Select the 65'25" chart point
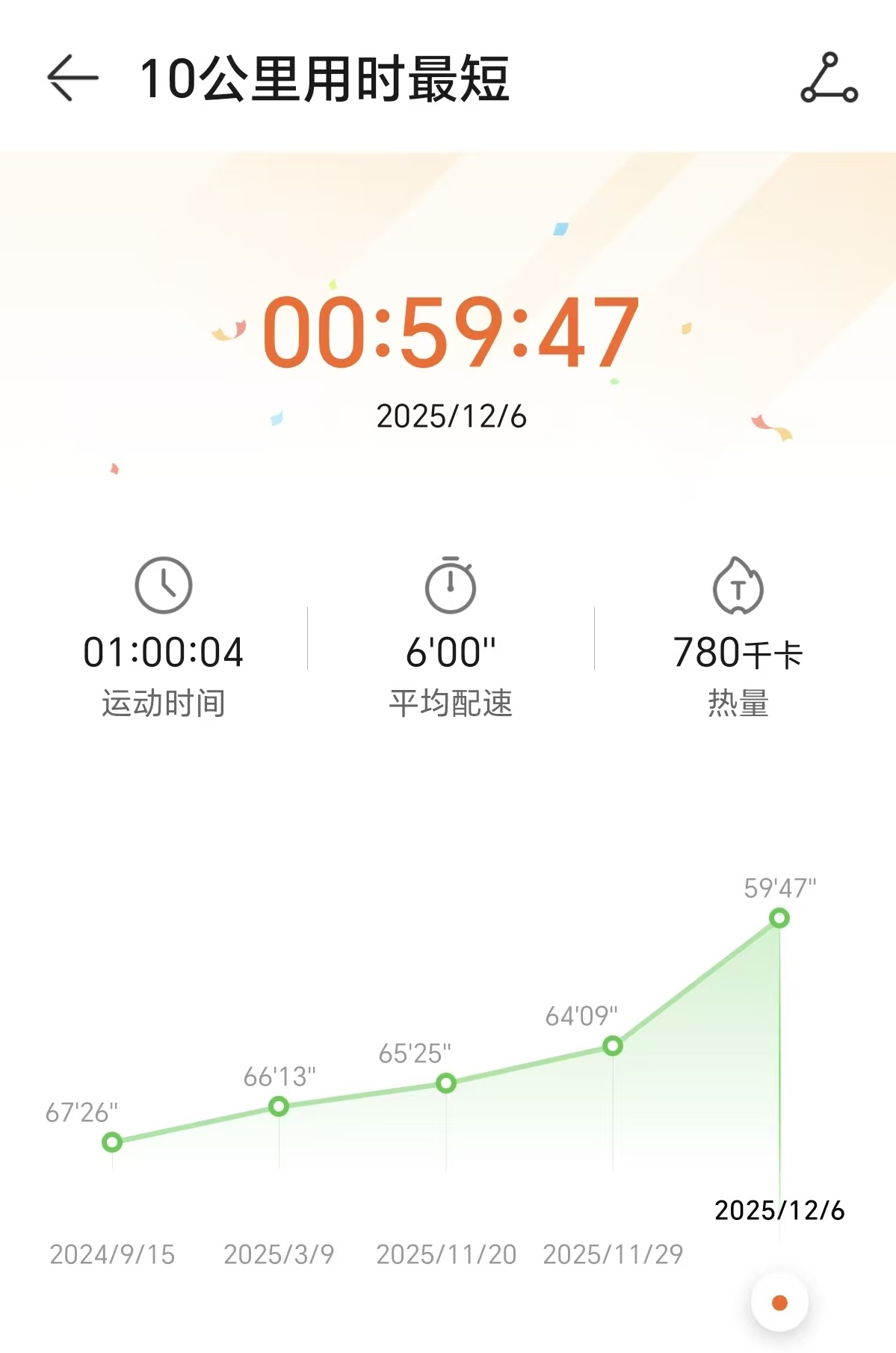Screen dimensions: 896x1353 446,1083
